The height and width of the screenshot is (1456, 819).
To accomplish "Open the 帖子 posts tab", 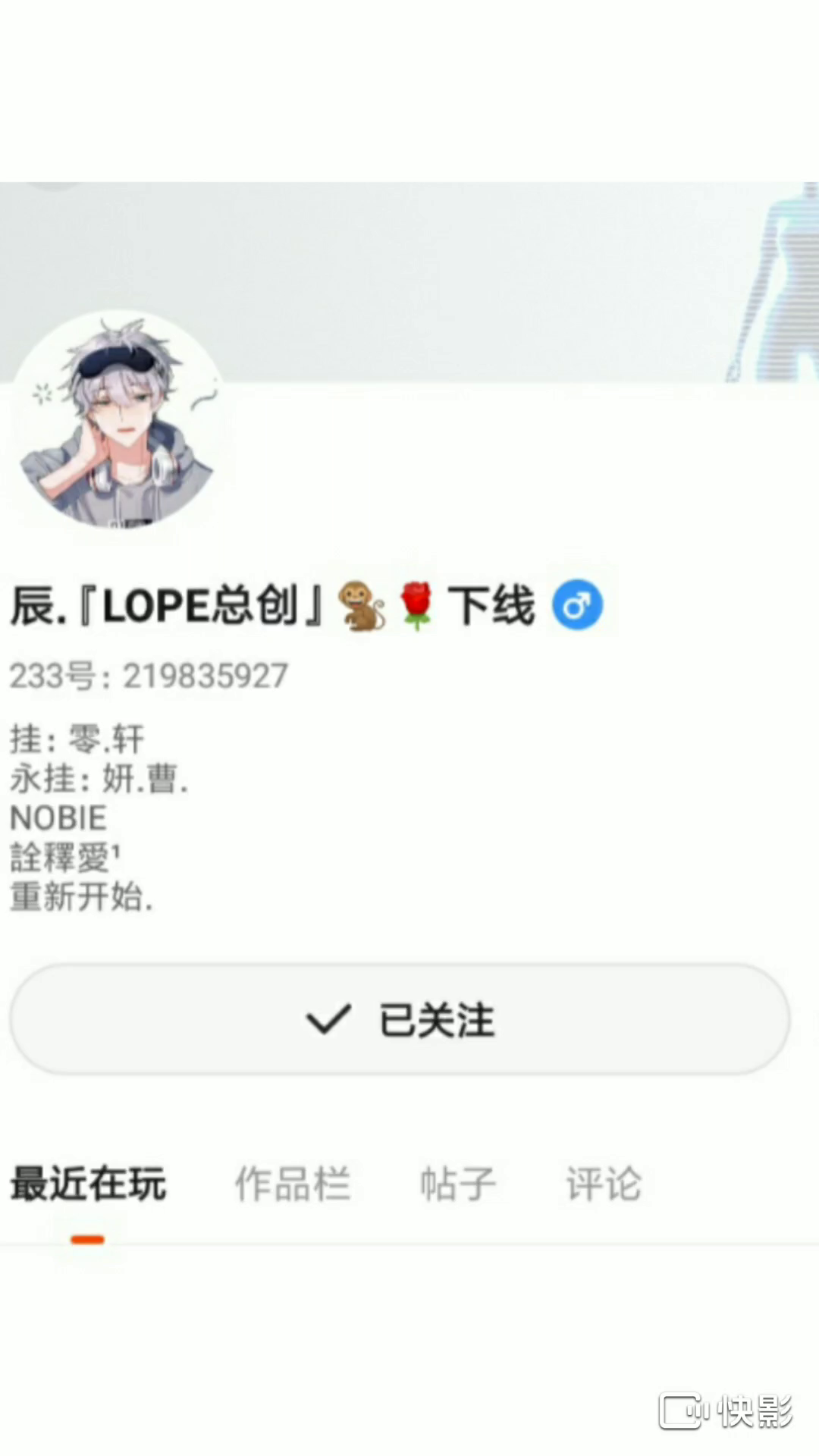I will click(458, 1184).
